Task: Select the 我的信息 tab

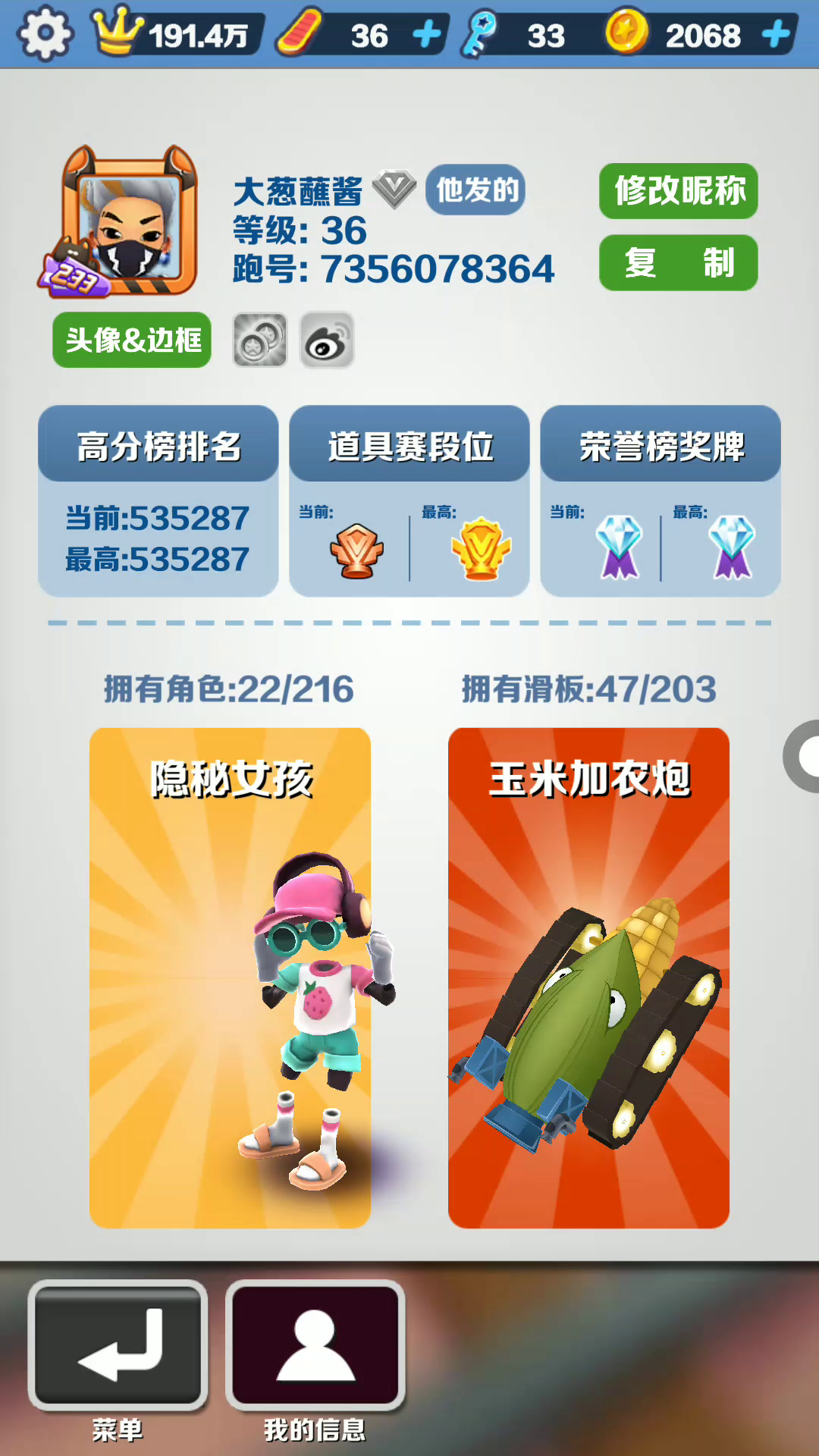Action: (315, 1345)
